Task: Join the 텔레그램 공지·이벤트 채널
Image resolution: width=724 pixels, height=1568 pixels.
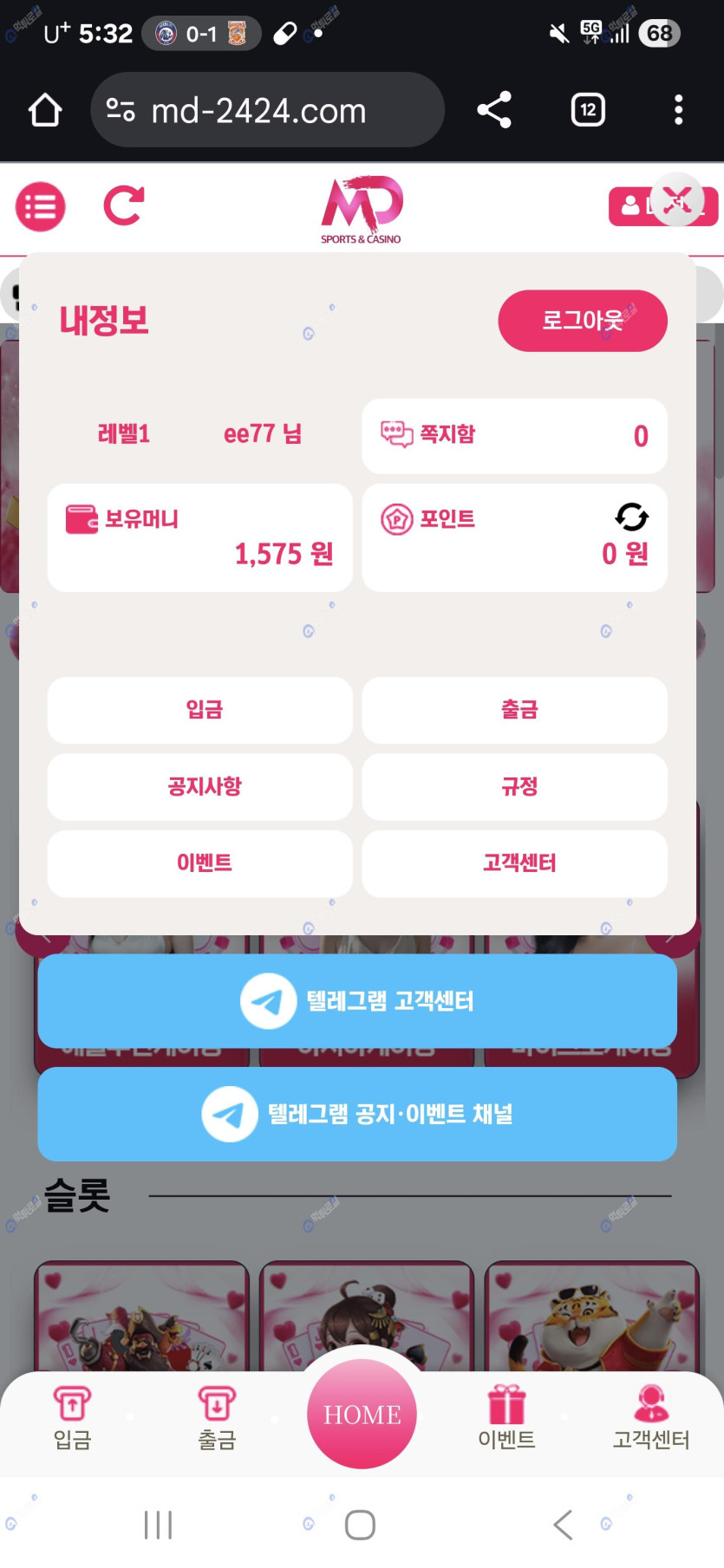Action: coord(357,1114)
